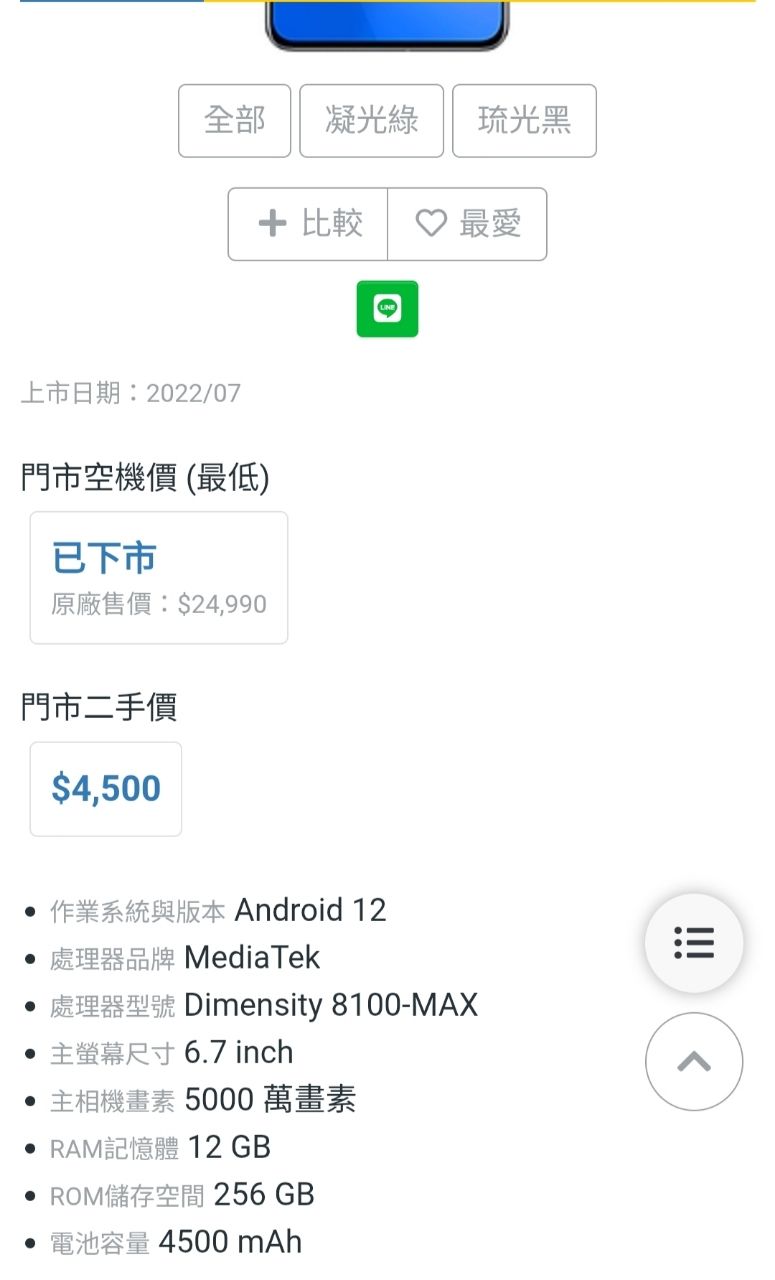Choose the 凝光綠 color option
This screenshot has width=775, height=1280.
pos(371,121)
